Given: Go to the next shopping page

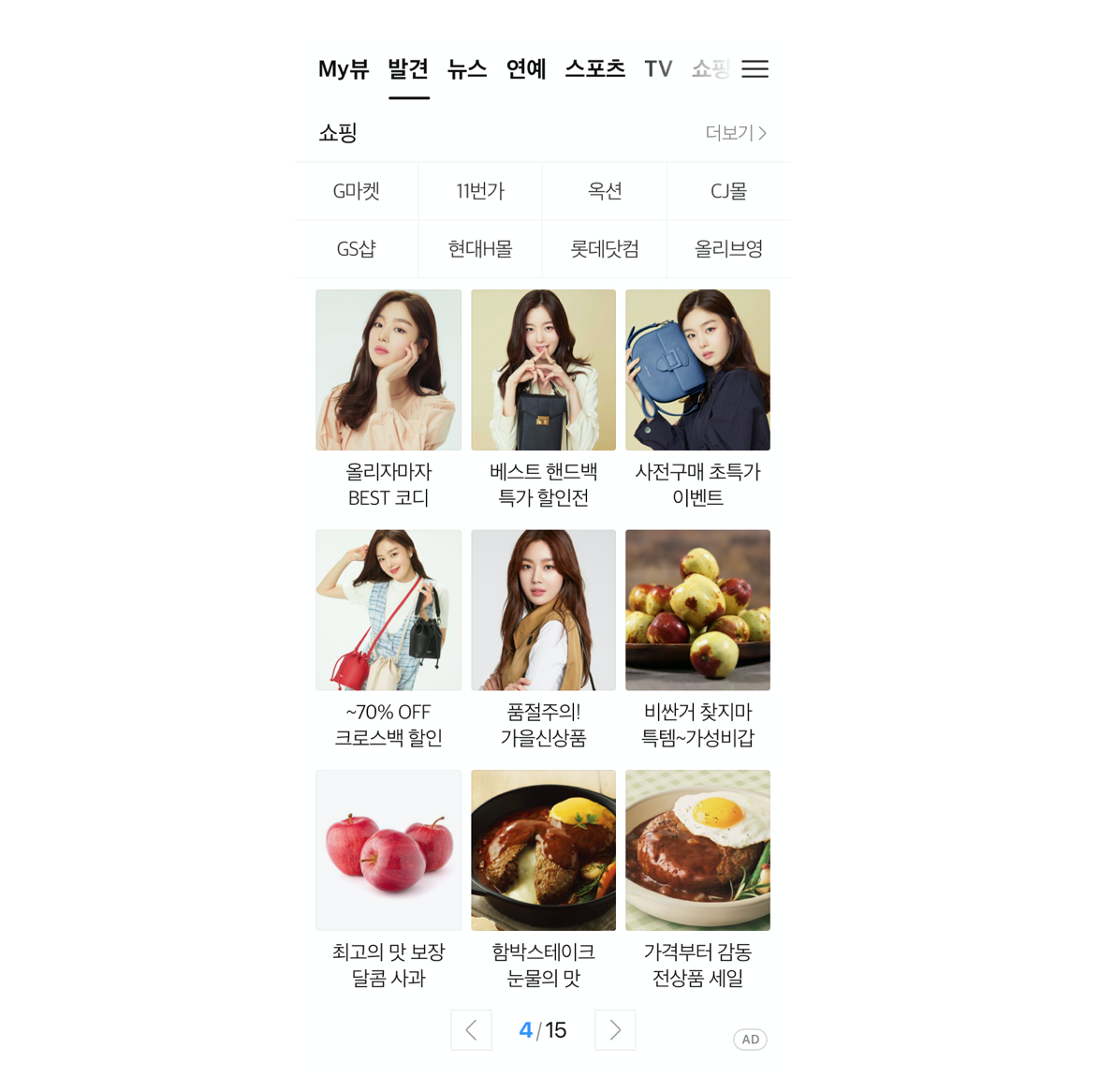Looking at the screenshot, I should (x=615, y=1030).
